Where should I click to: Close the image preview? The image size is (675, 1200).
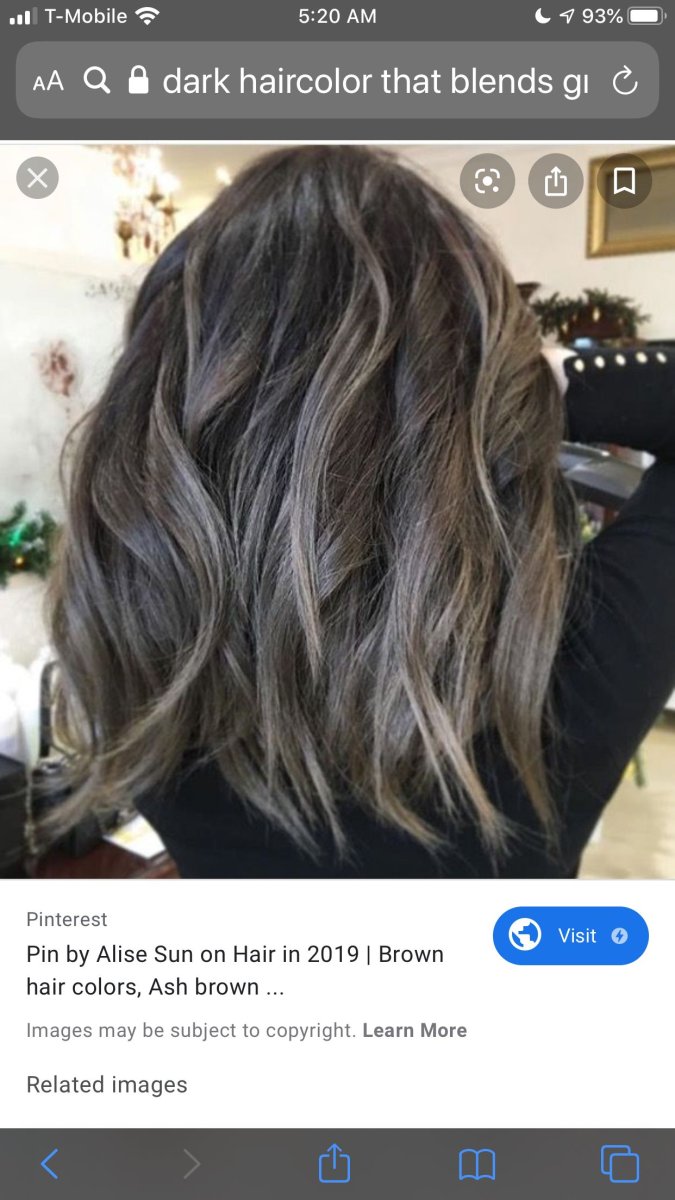(x=38, y=179)
